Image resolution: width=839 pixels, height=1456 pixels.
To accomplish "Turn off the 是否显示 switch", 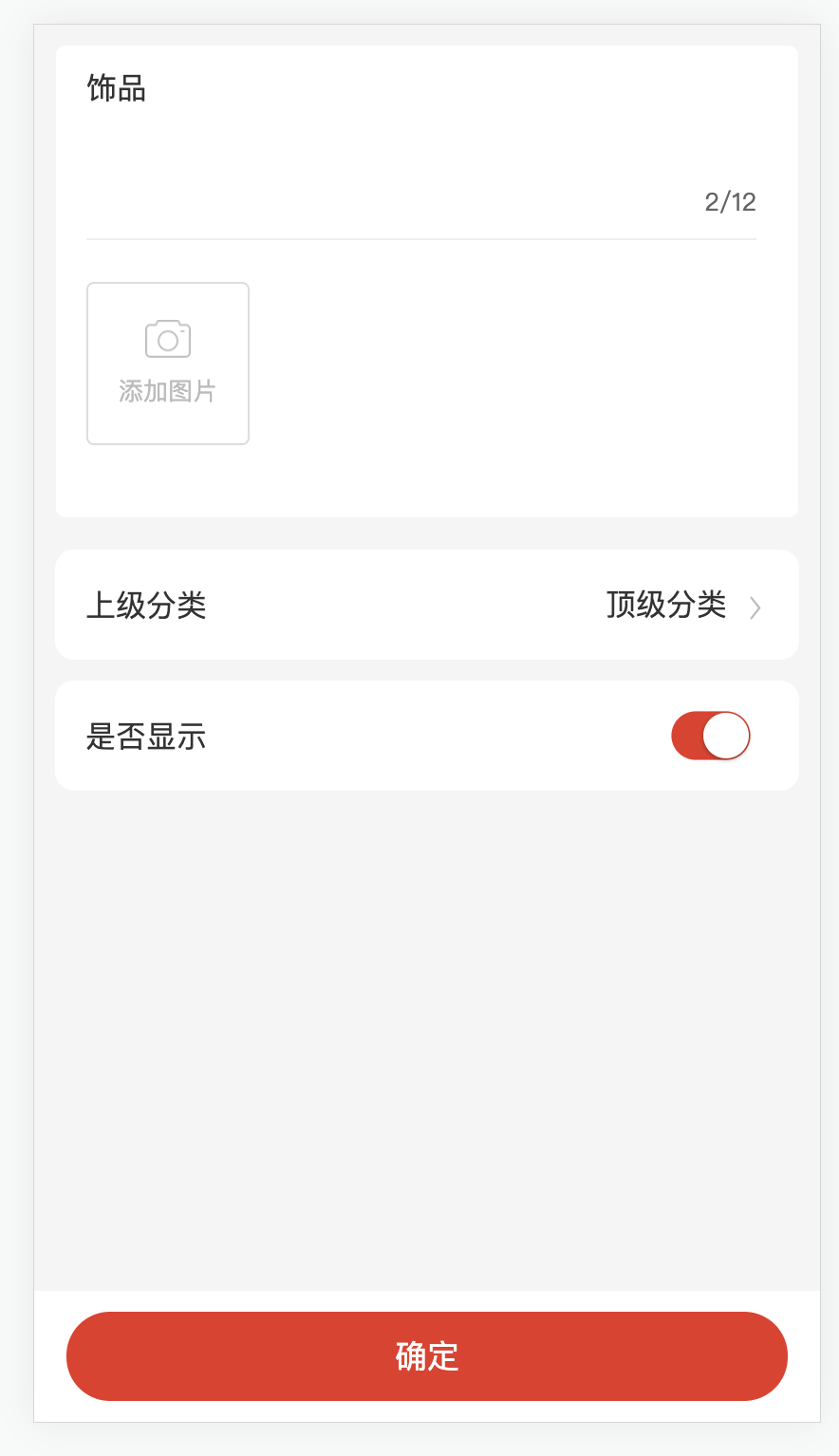I will [710, 736].
